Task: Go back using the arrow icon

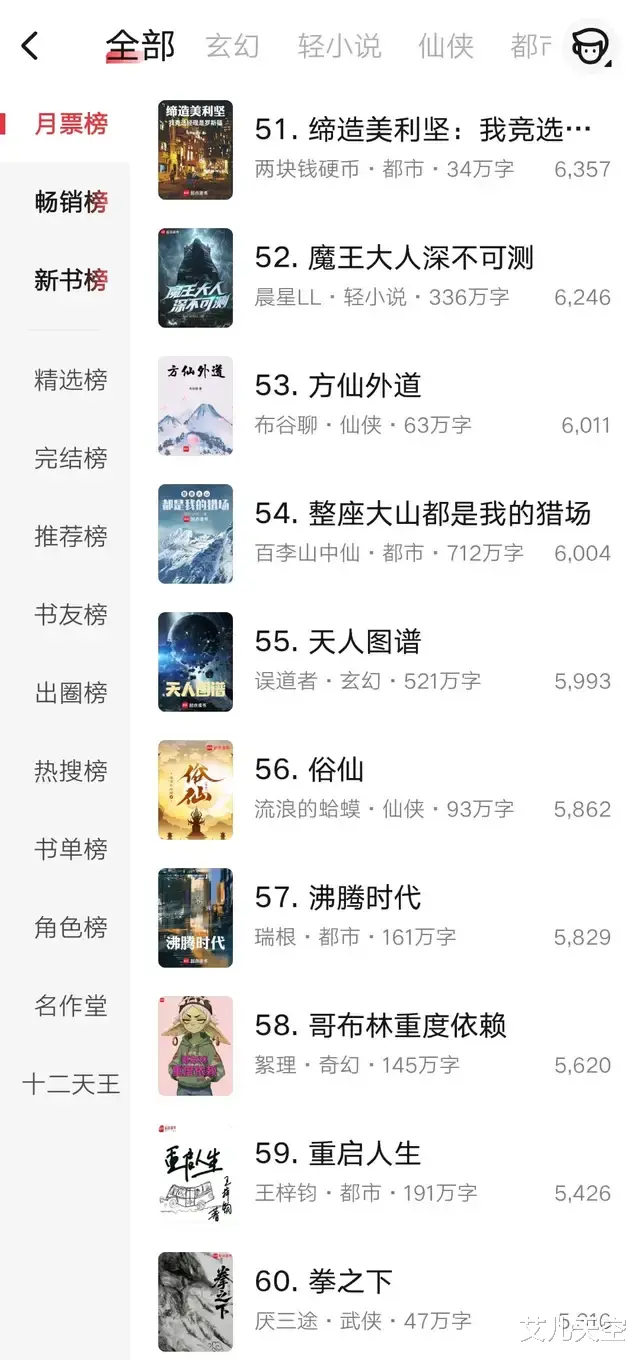Action: click(30, 45)
